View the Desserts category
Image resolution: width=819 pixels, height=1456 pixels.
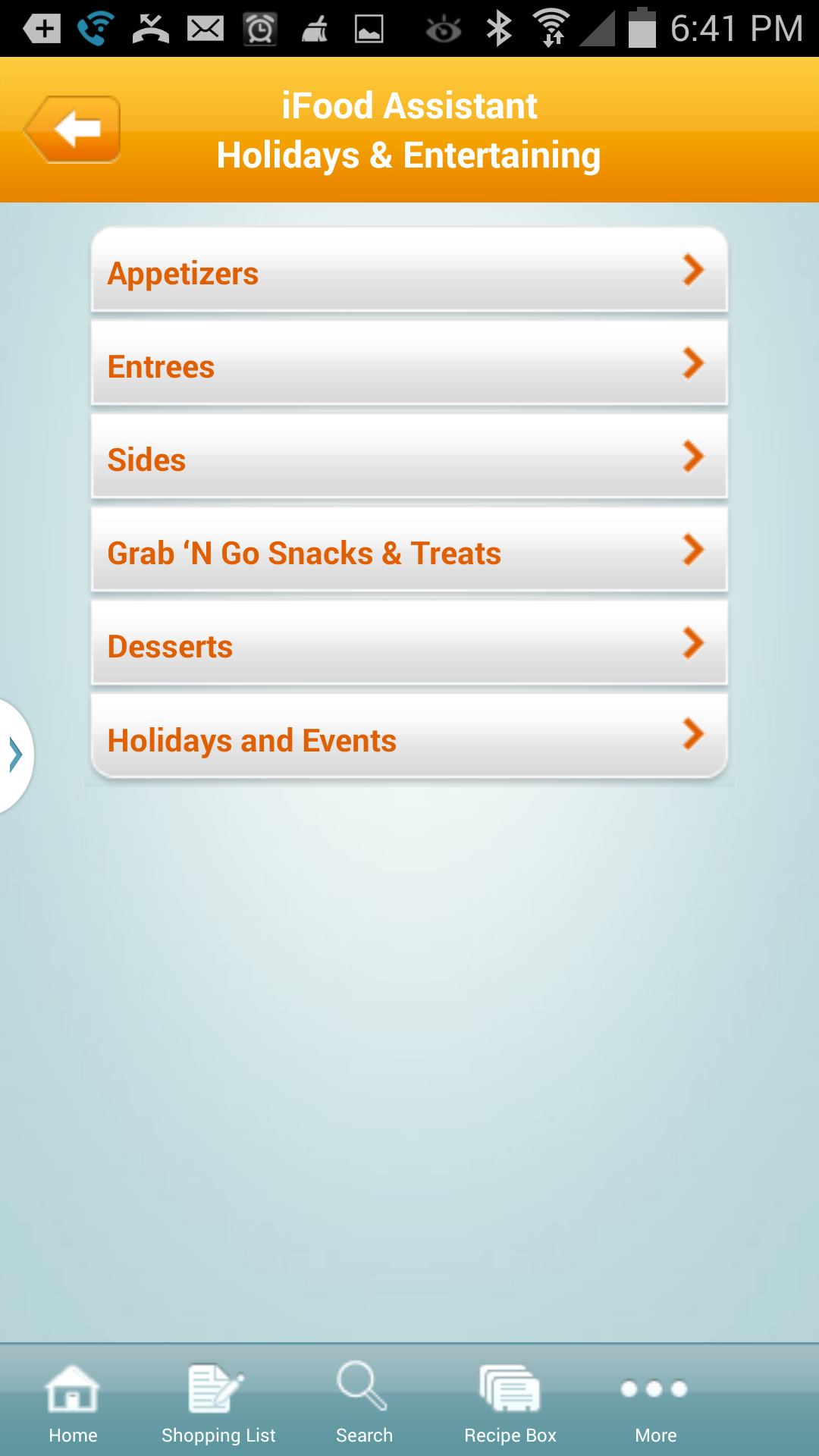coord(409,645)
